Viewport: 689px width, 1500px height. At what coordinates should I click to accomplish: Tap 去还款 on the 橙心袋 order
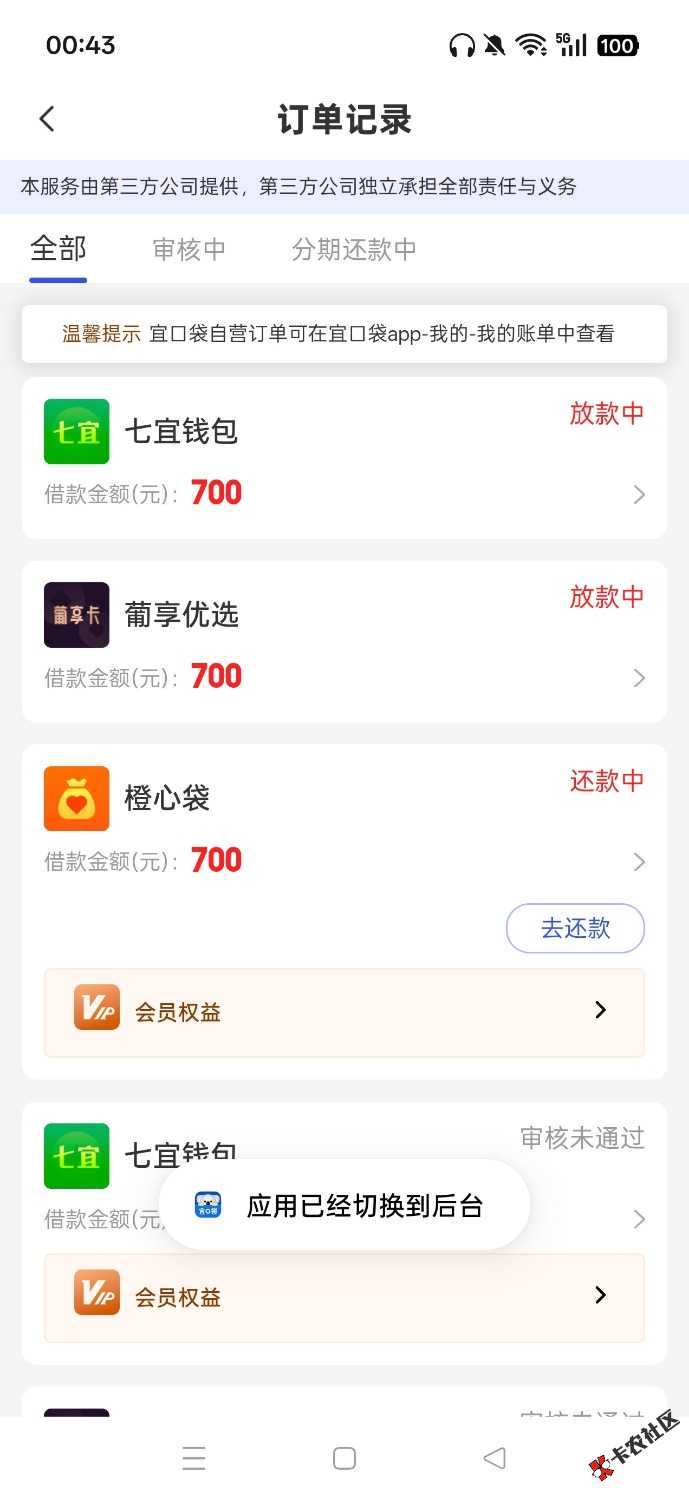click(575, 928)
